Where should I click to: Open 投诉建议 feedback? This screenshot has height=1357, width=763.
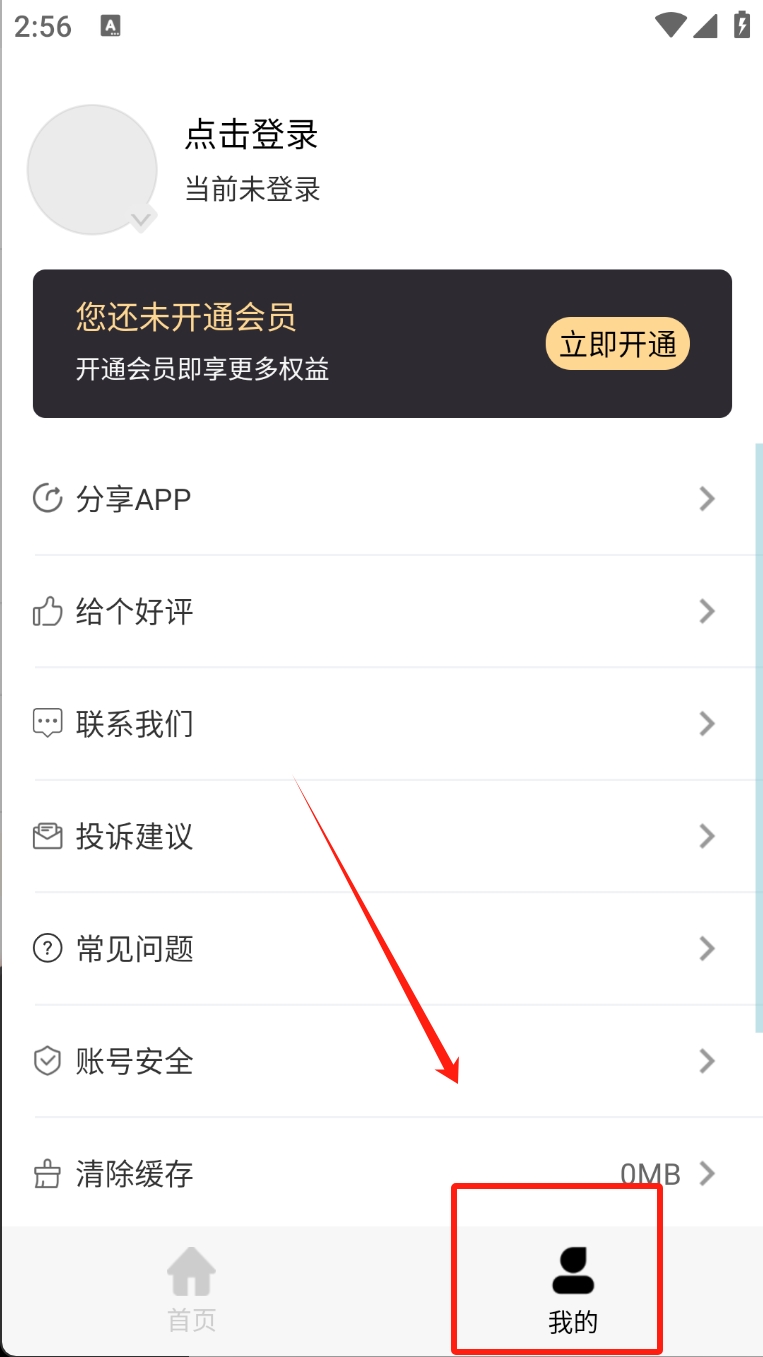[x=381, y=836]
